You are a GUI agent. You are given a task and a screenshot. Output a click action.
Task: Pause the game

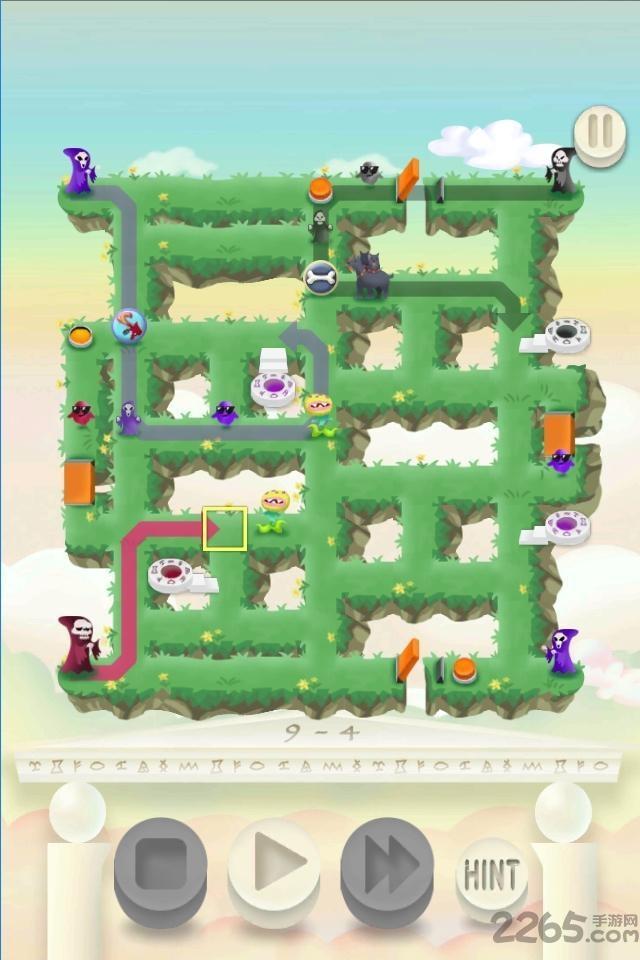[598, 133]
